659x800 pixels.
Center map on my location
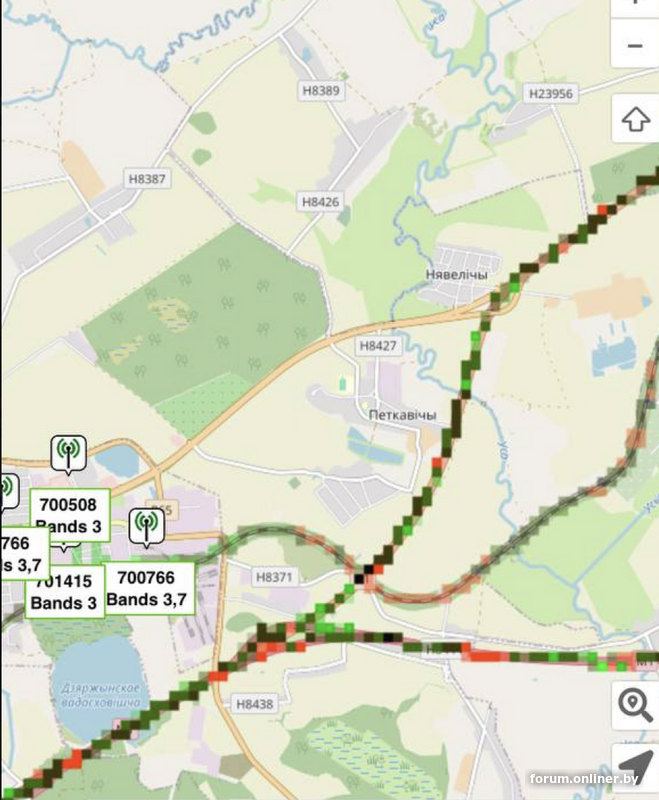point(635,765)
